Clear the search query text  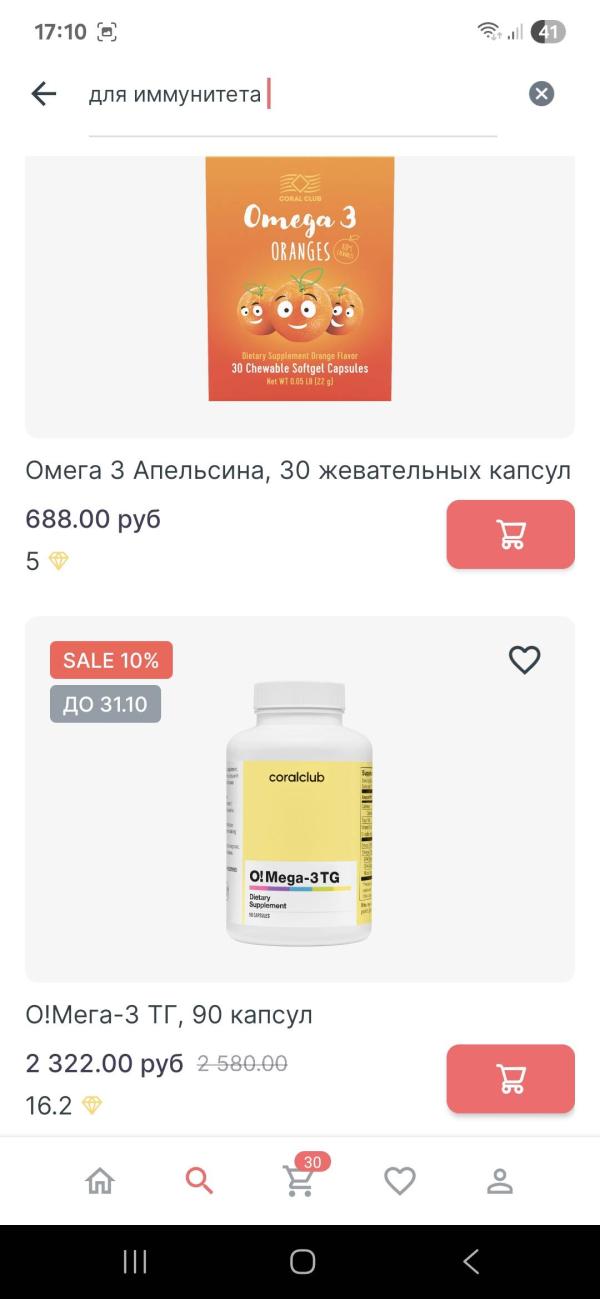coord(541,94)
